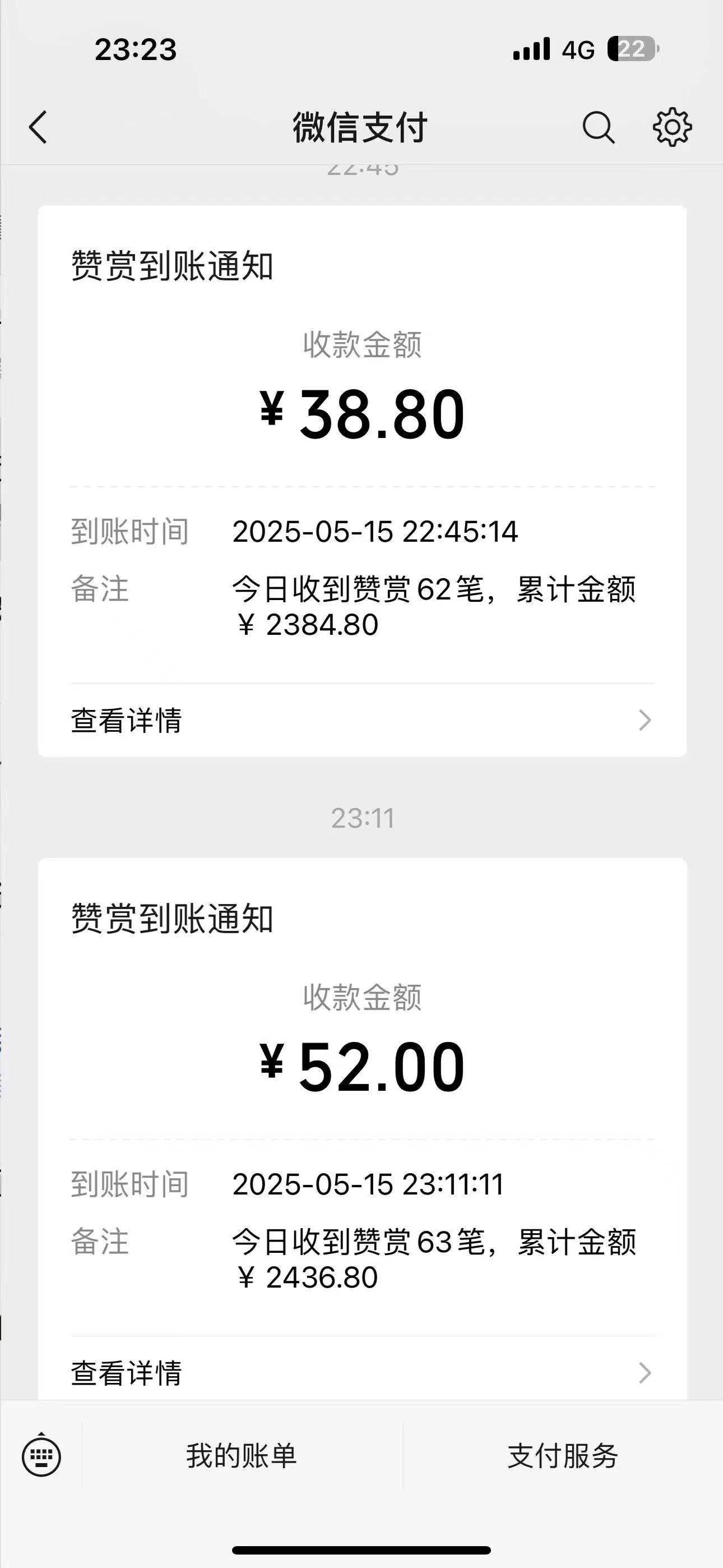Go back using the top-left arrow
The image size is (723, 1568).
pos(38,127)
